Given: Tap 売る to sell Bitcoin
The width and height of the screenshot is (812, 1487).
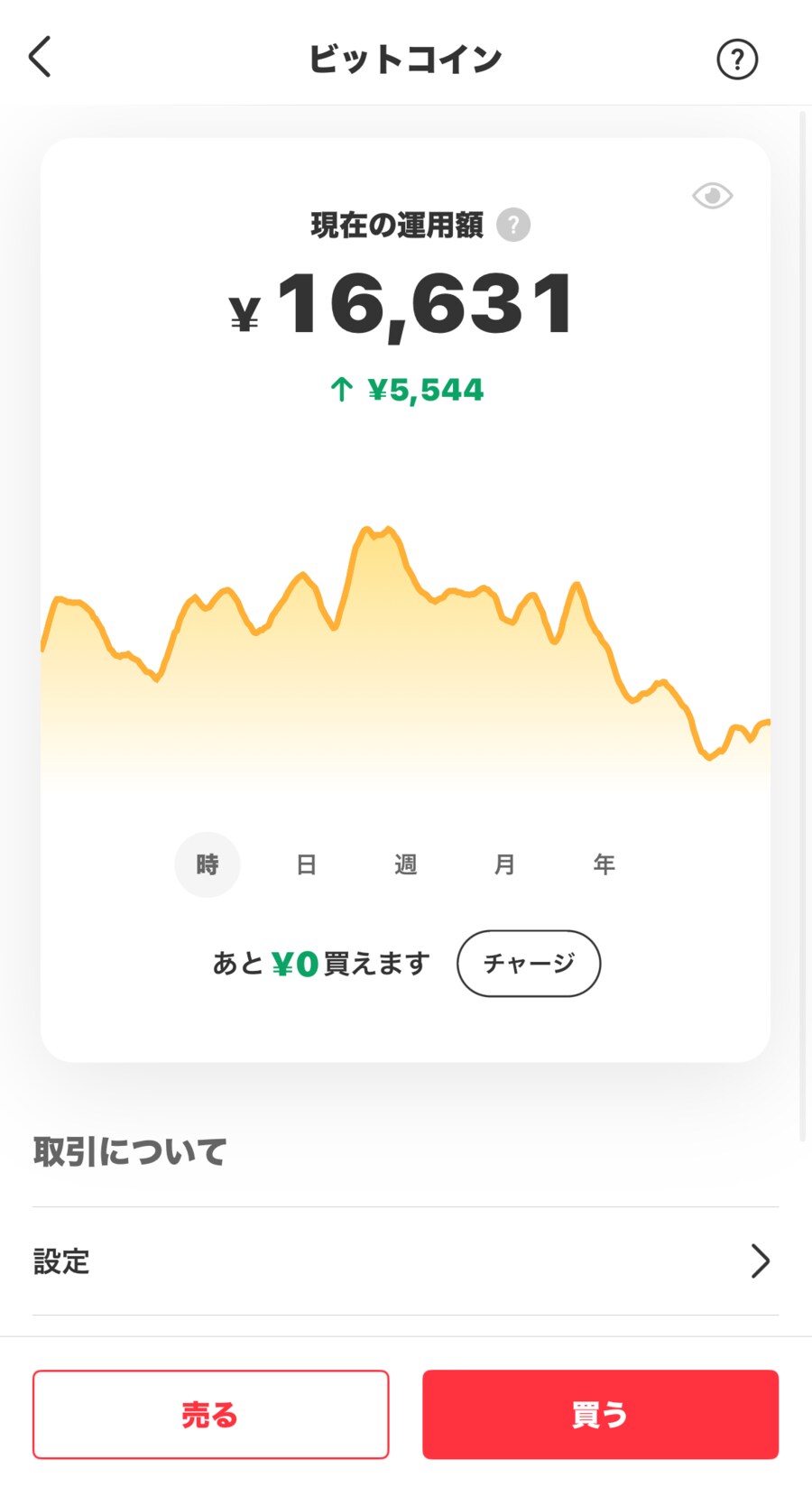Looking at the screenshot, I should [x=211, y=1414].
